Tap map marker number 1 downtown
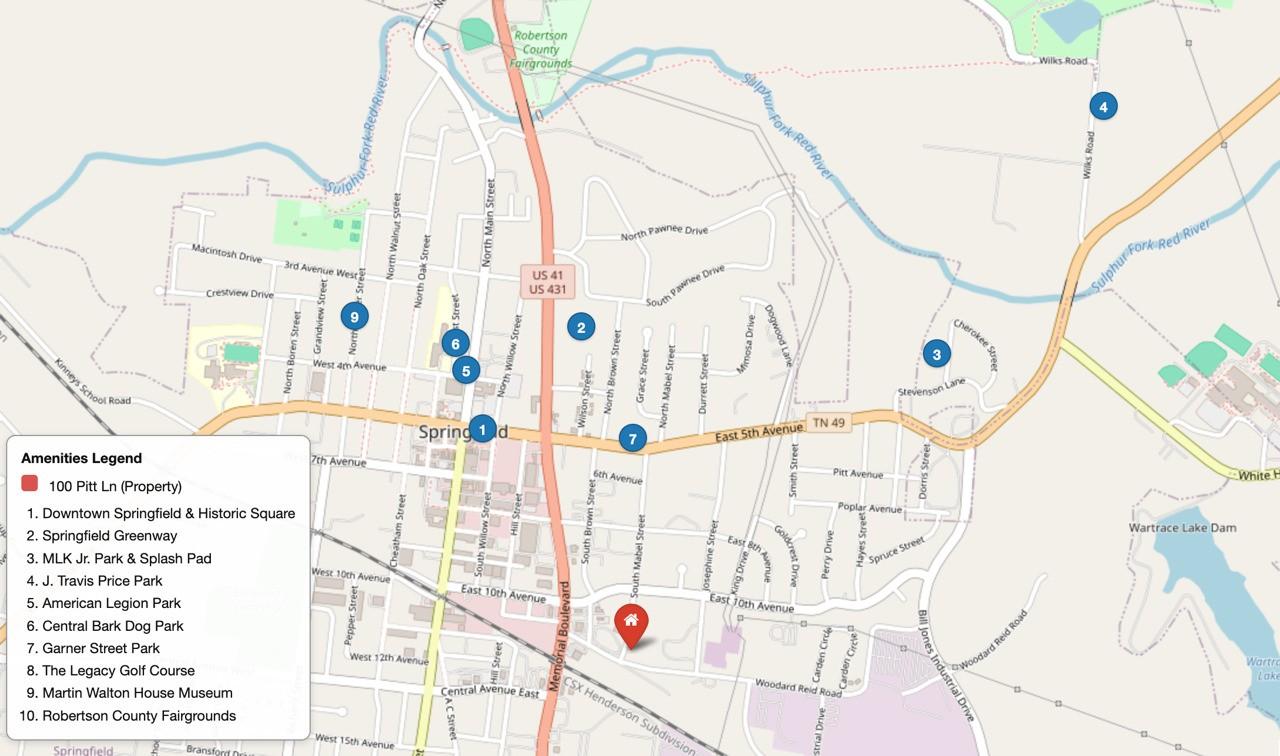 click(482, 429)
